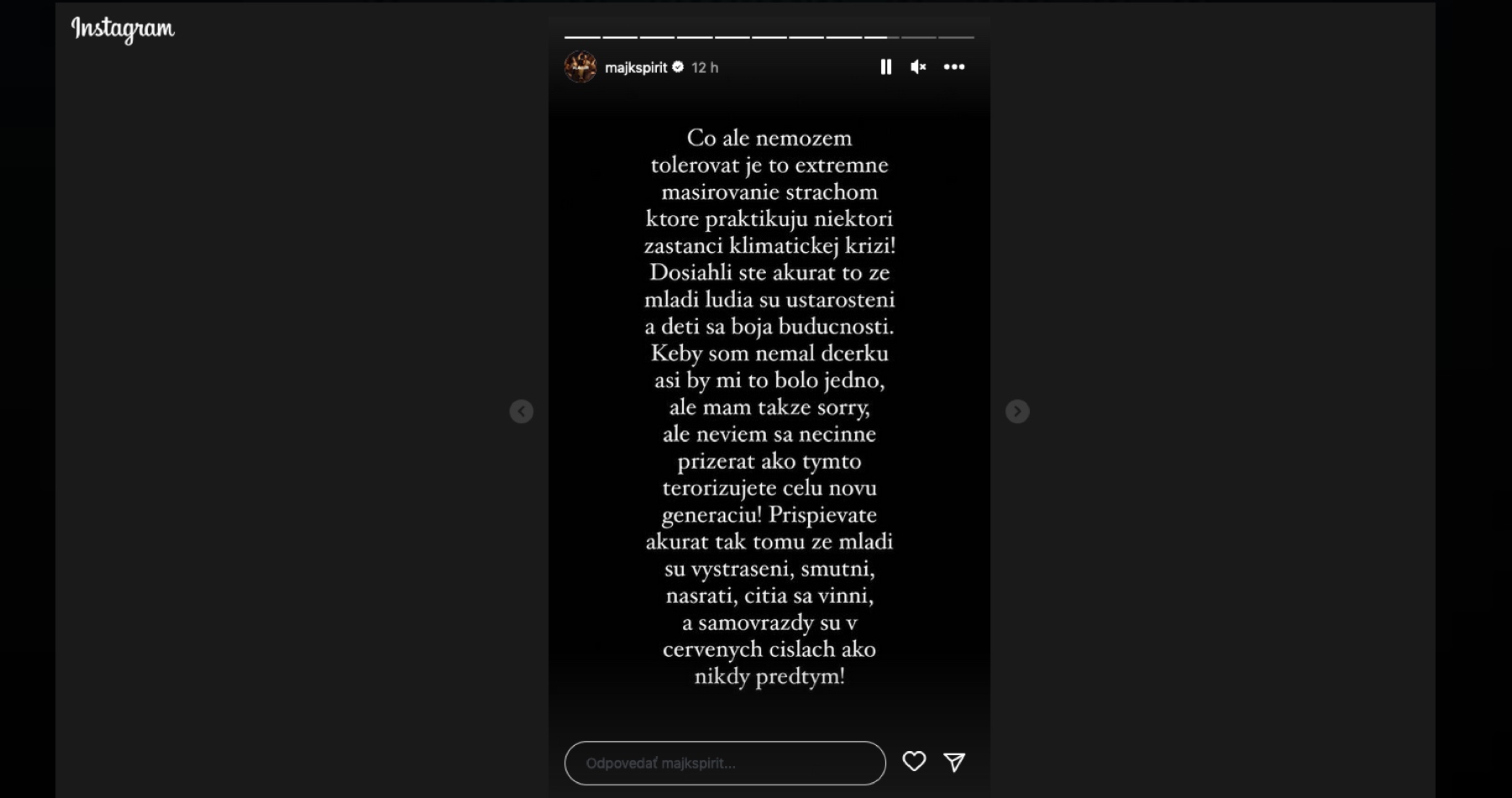Unmute the story audio
1512x798 pixels.
pos(918,67)
